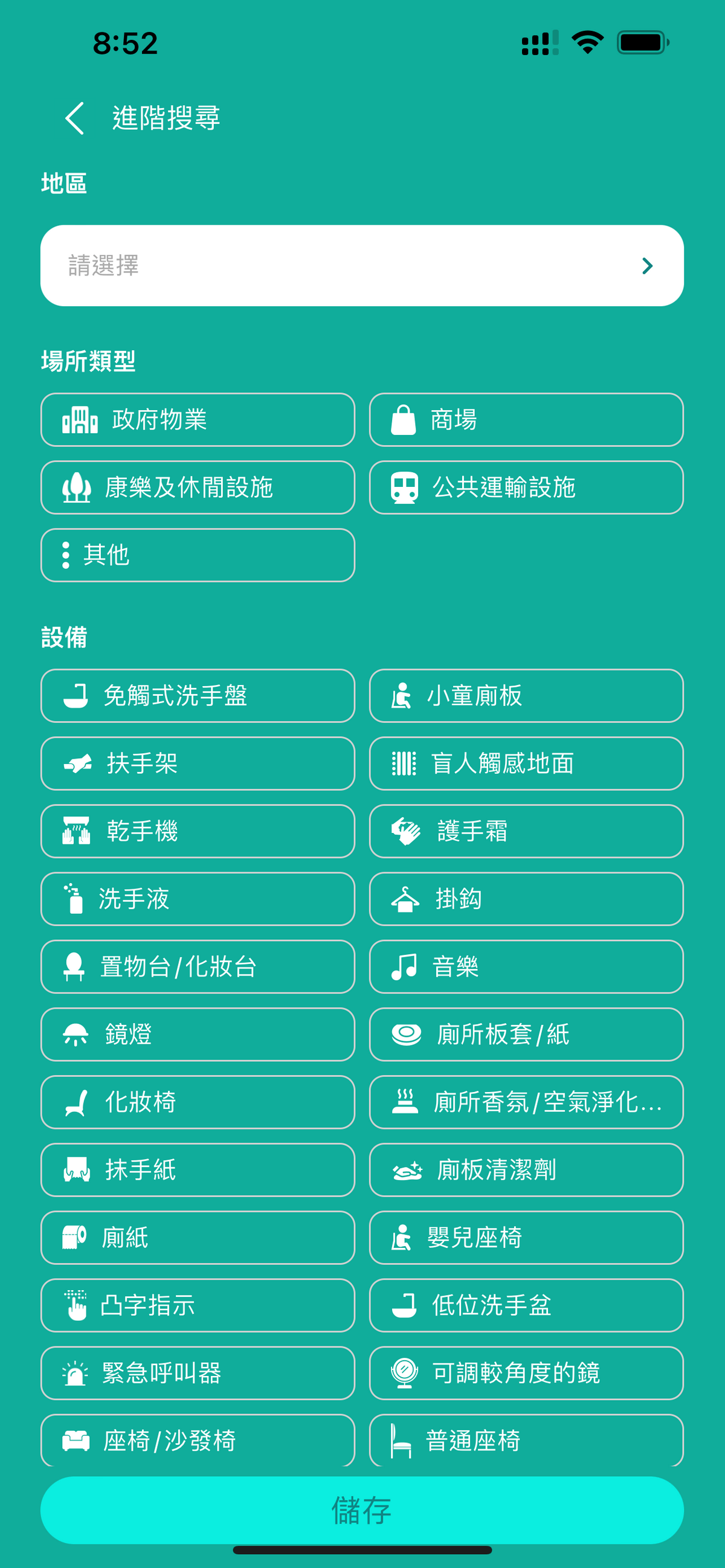Filter by 小童廁板
This screenshot has height=1568, width=725.
[526, 695]
